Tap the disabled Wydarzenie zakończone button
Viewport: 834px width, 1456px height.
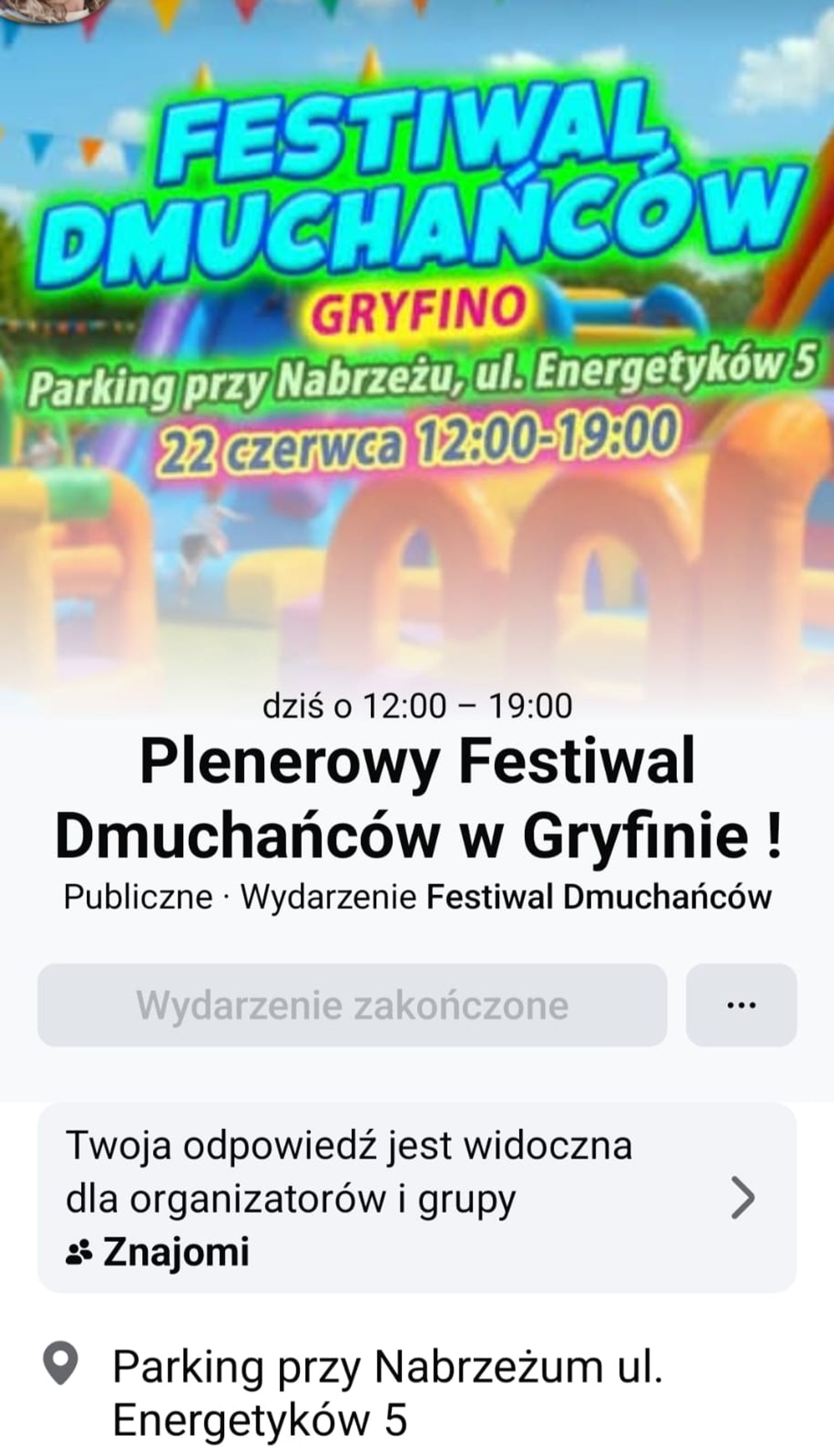(x=352, y=1005)
